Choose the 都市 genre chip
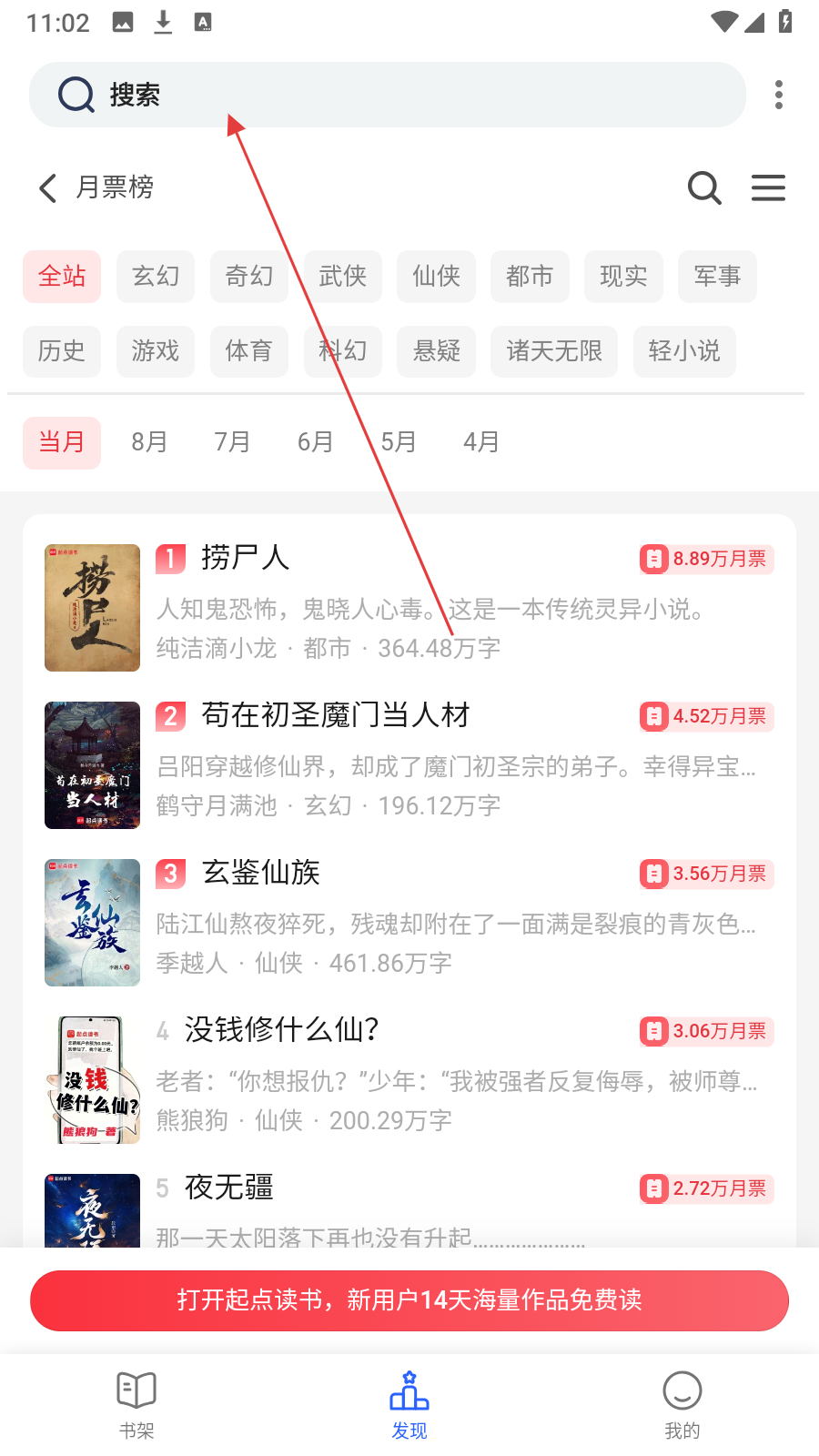819x1456 pixels. (530, 277)
